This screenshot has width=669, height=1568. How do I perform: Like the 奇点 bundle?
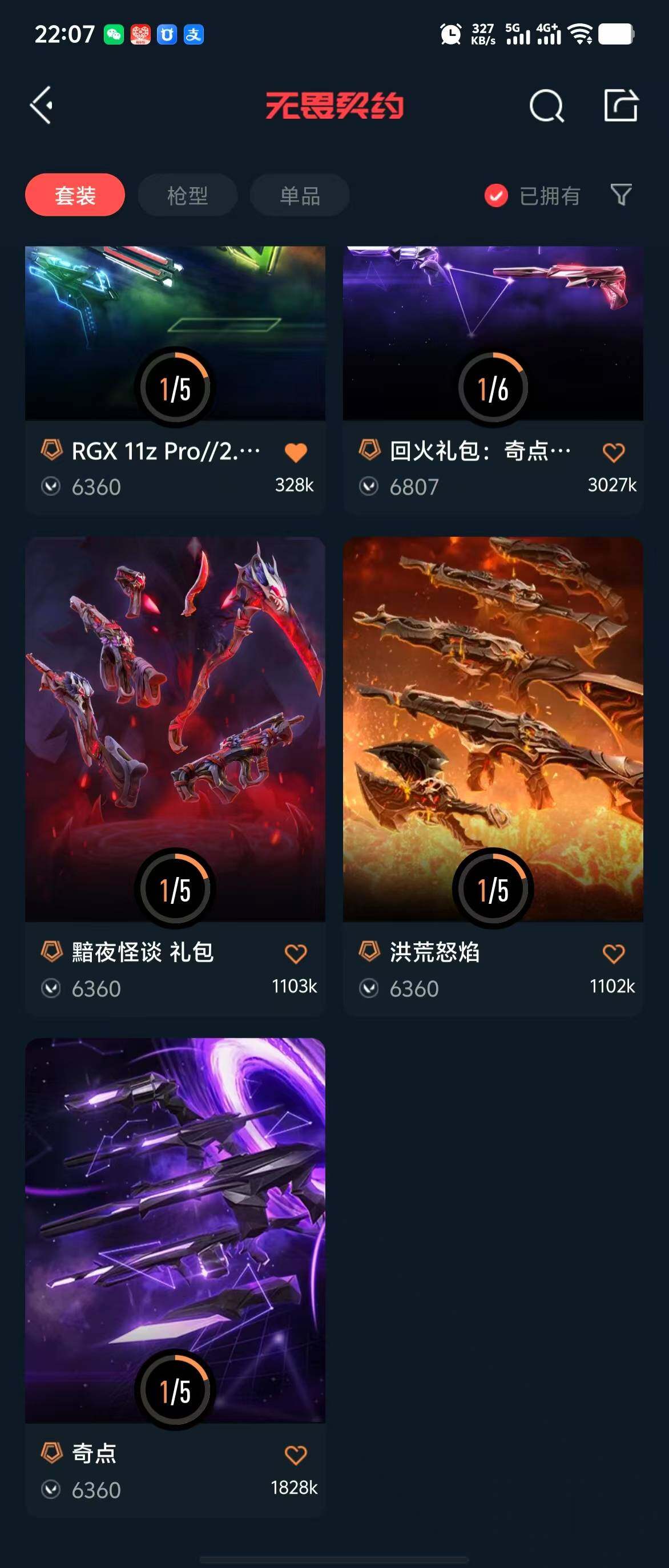click(x=296, y=1455)
